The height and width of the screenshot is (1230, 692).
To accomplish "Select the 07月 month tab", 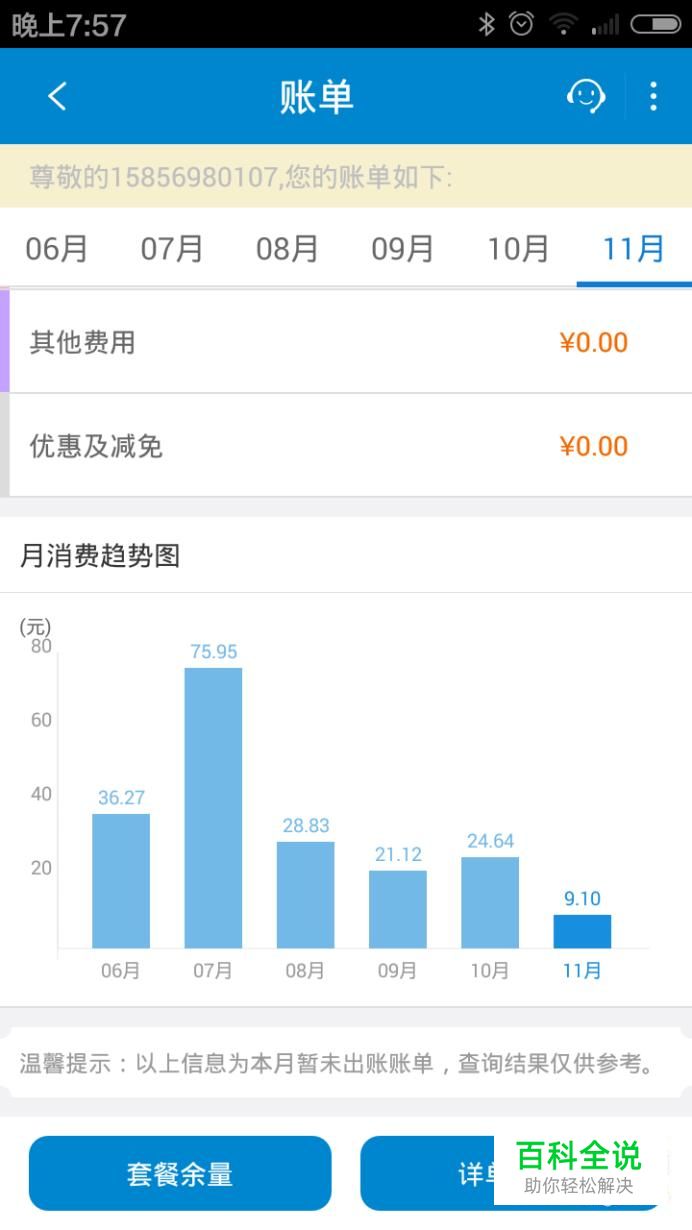I will click(x=172, y=248).
